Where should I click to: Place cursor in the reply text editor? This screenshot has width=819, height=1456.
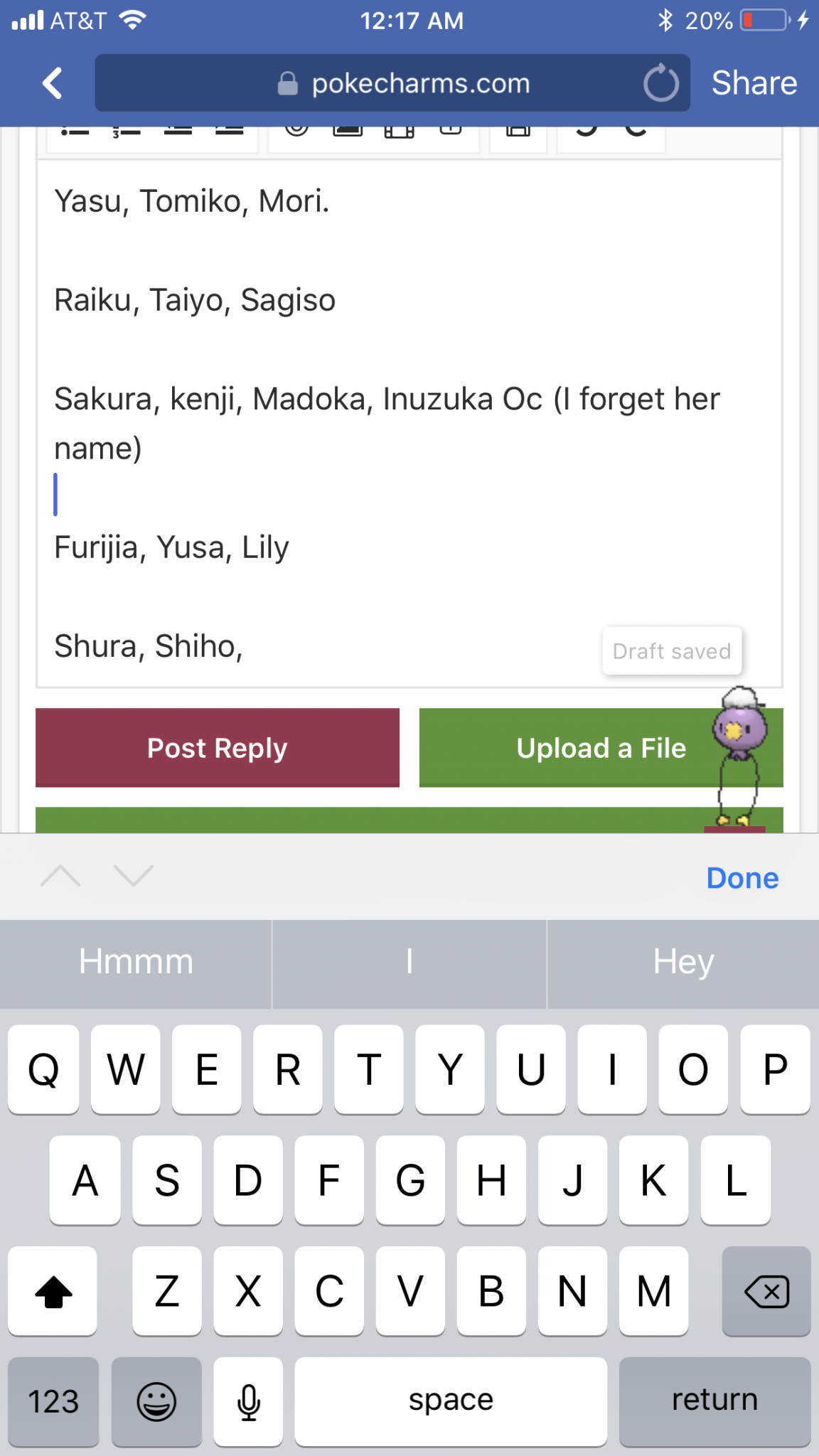(409, 424)
